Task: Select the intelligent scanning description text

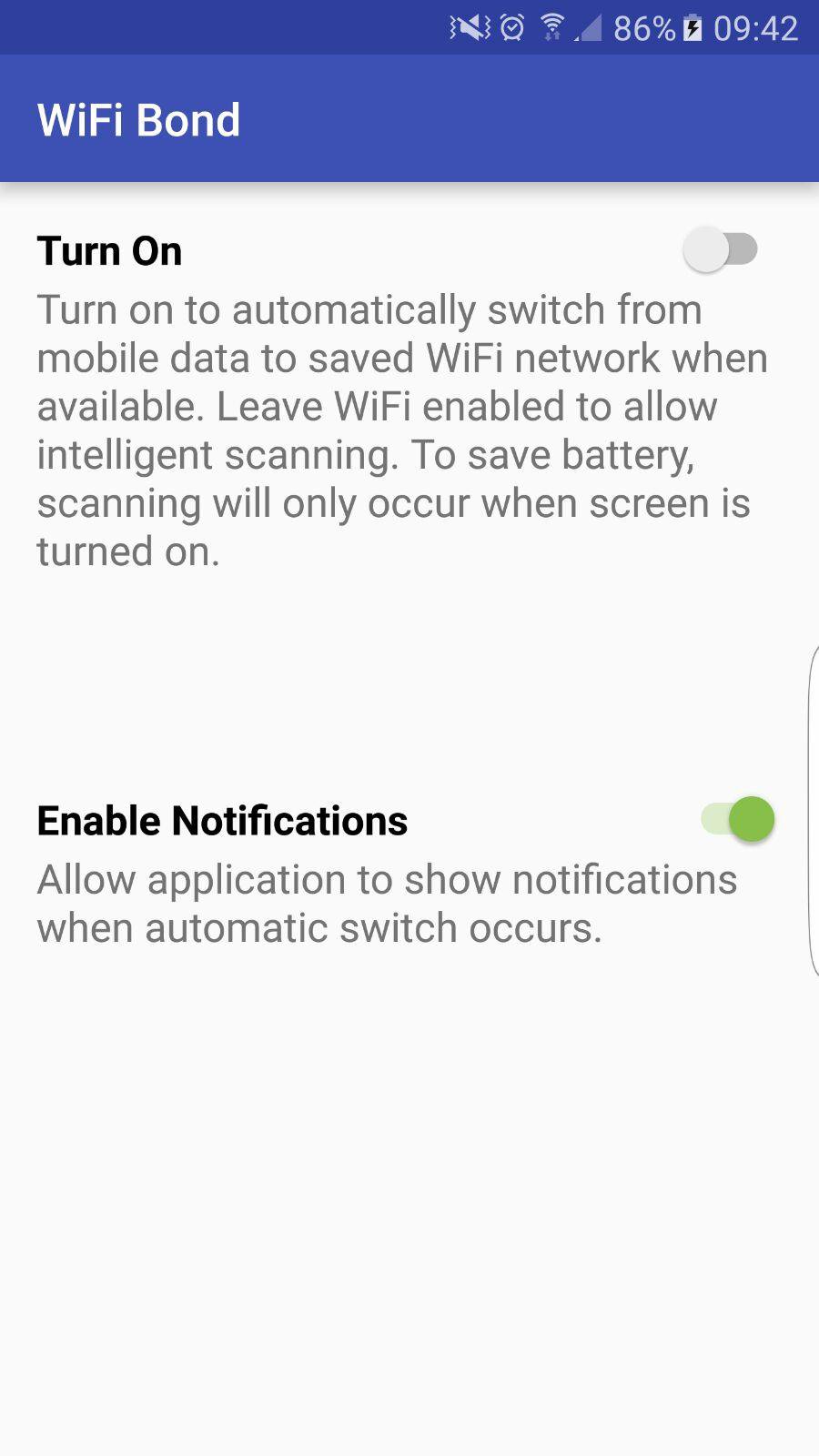Action: pos(400,428)
